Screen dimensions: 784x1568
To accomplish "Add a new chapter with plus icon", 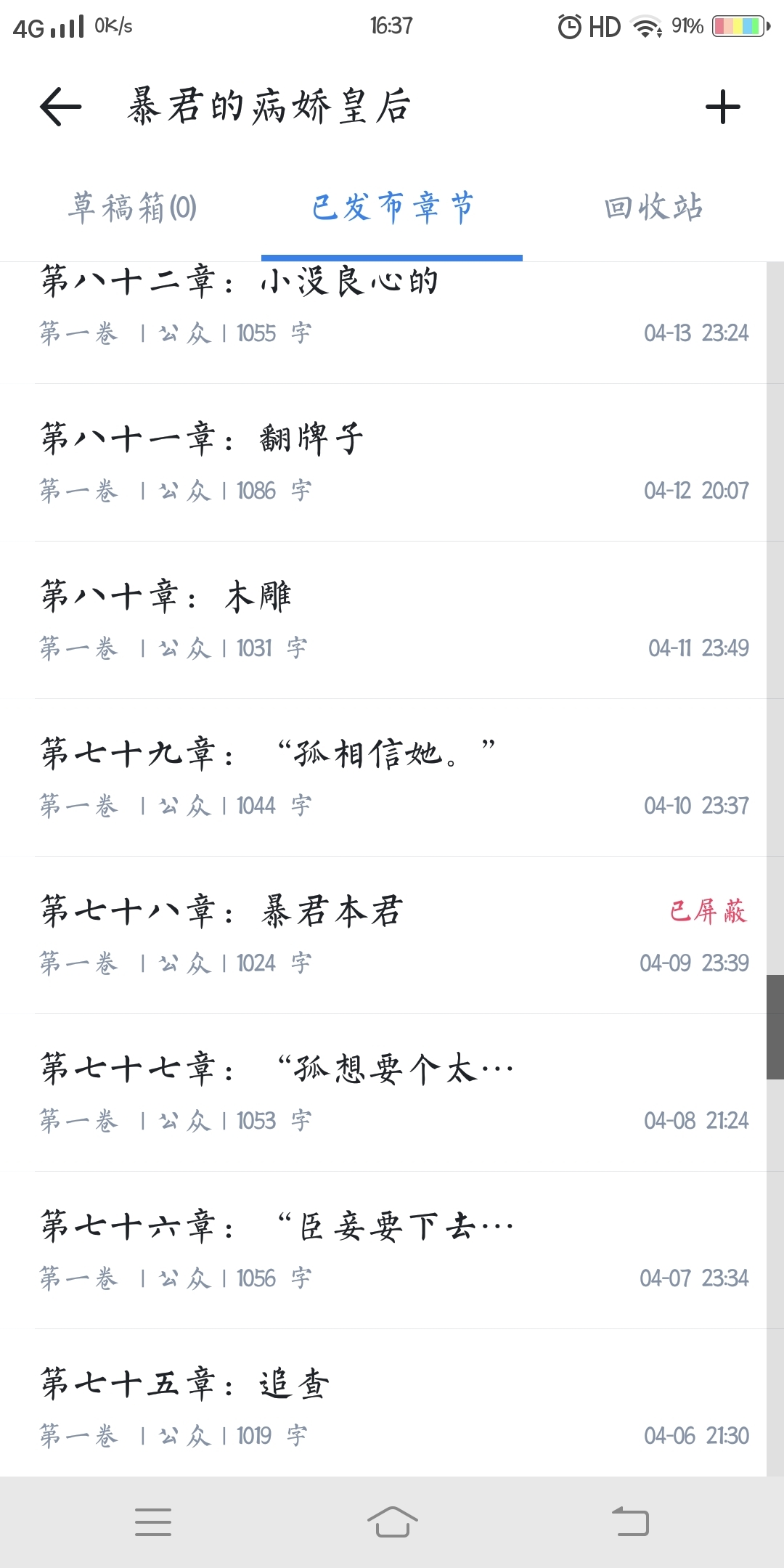I will point(722,107).
